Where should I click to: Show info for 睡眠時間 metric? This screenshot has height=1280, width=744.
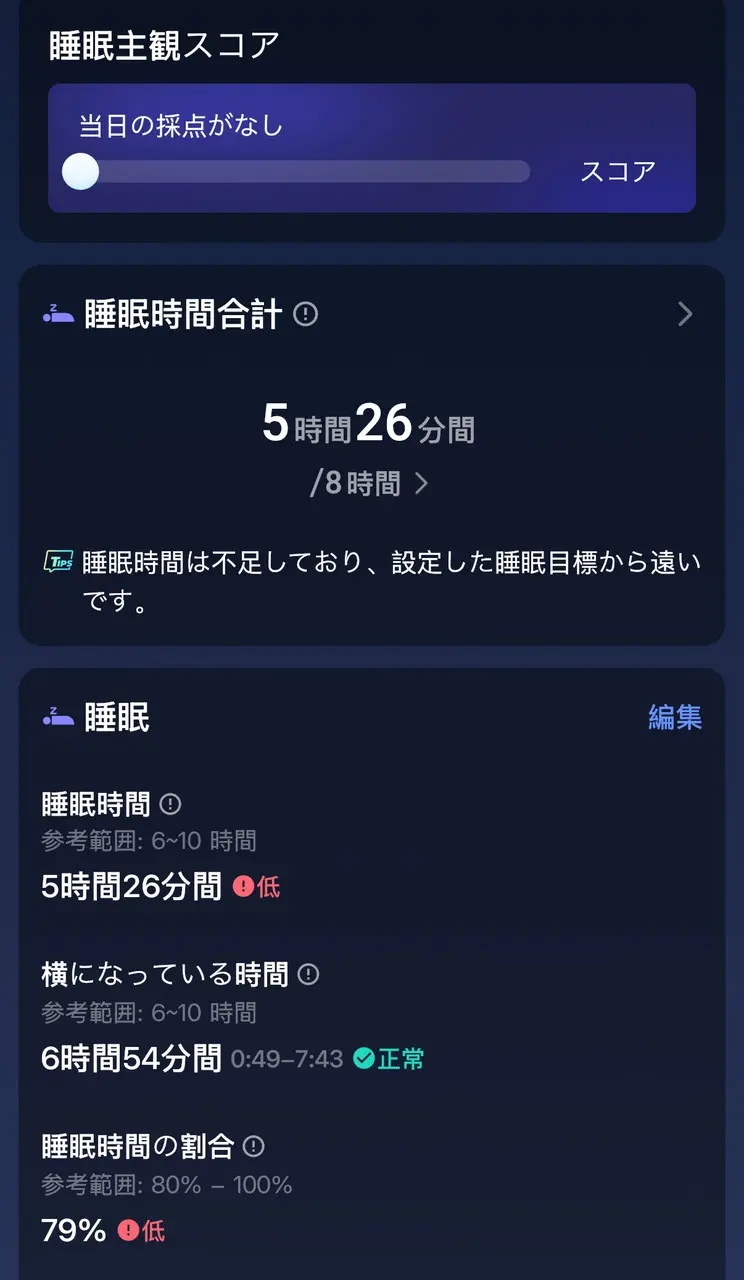pyautogui.click(x=171, y=803)
